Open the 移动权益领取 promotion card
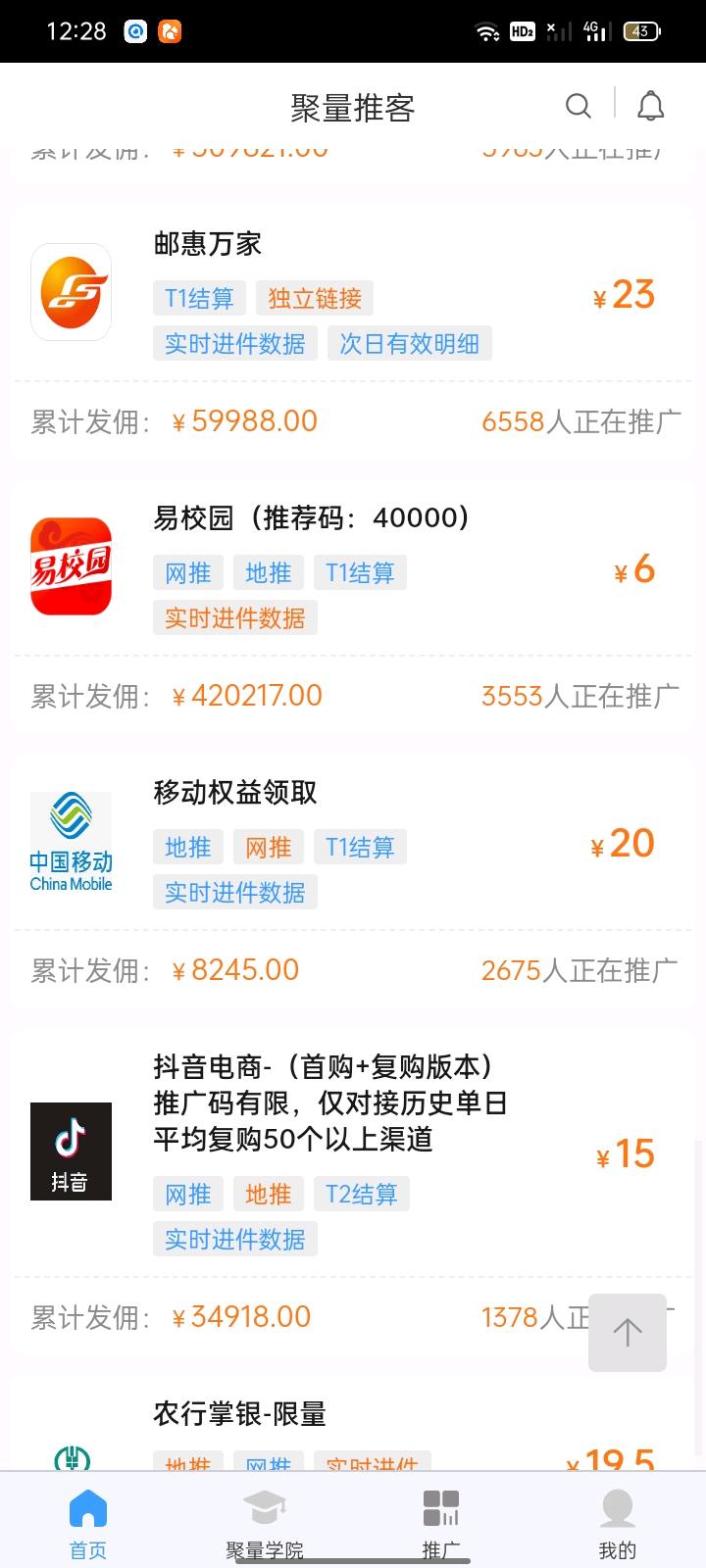Viewport: 706px width, 1568px height. pyautogui.click(x=353, y=880)
